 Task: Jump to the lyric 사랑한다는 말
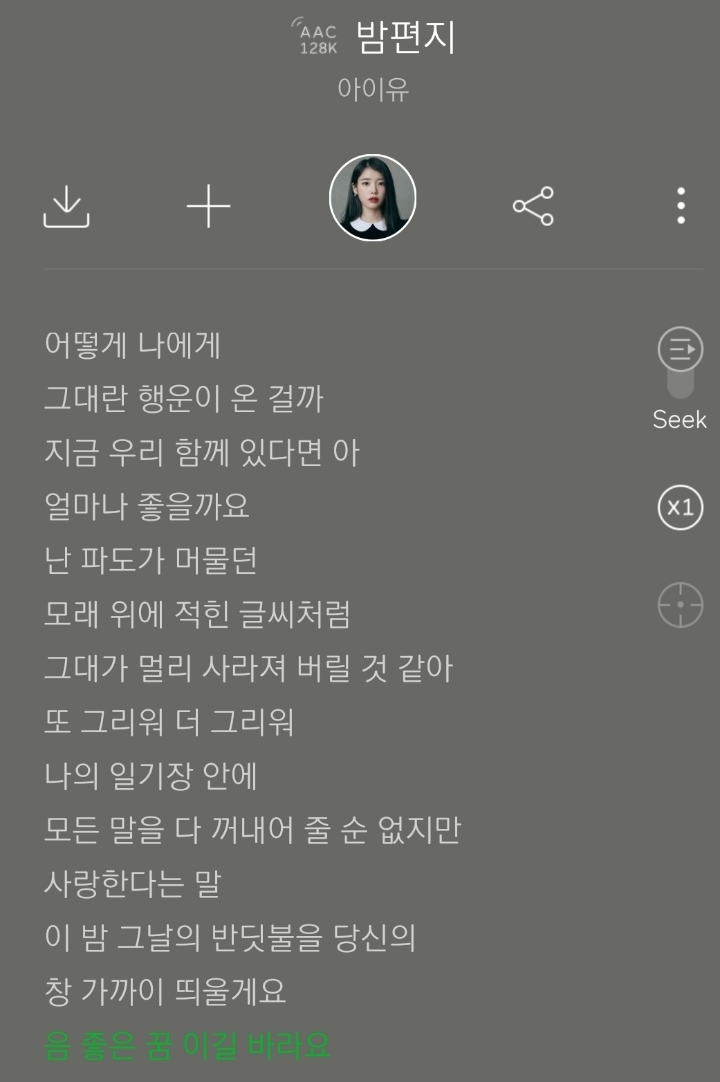click(x=135, y=879)
